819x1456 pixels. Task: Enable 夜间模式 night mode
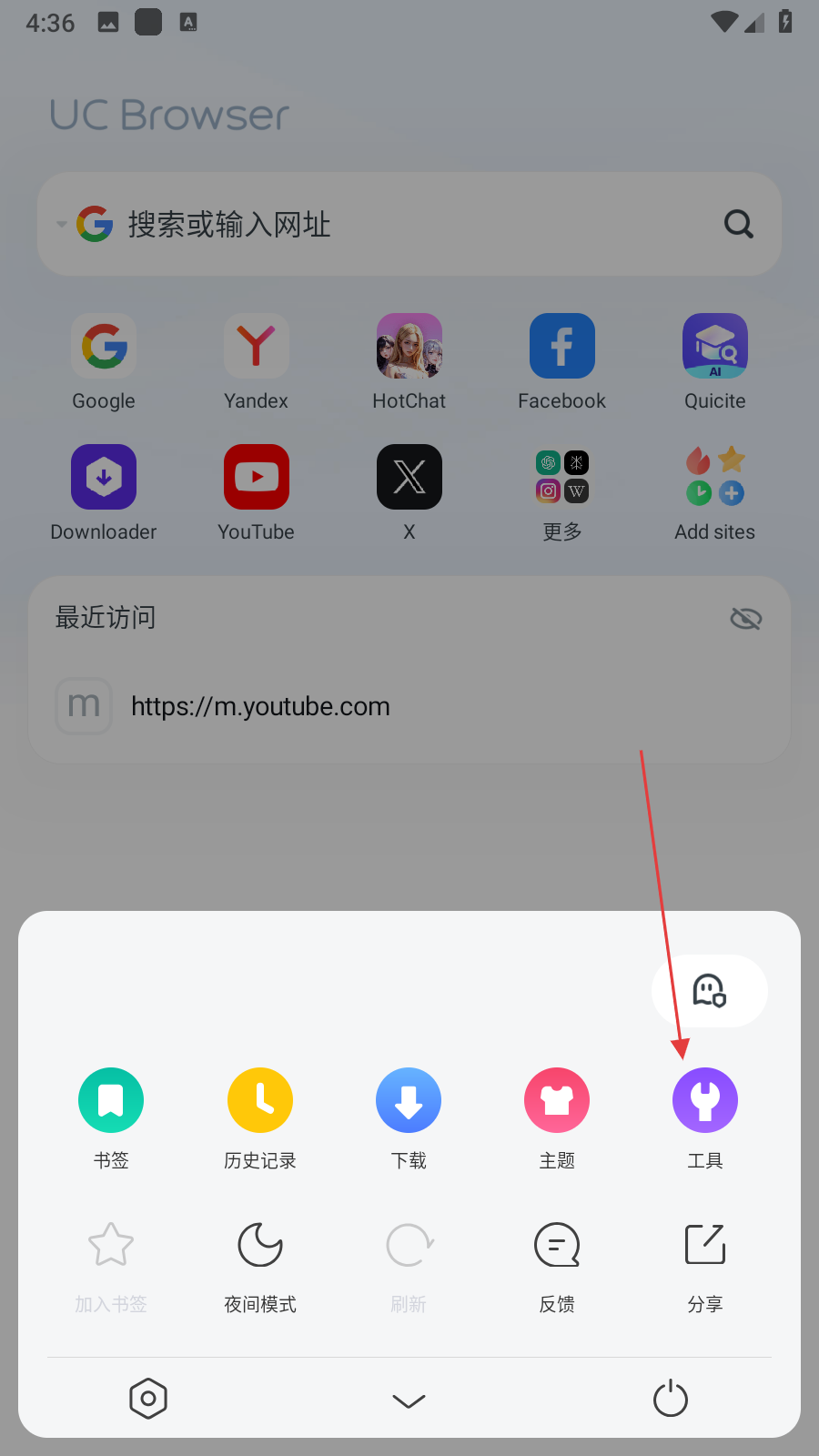pyautogui.click(x=260, y=1245)
